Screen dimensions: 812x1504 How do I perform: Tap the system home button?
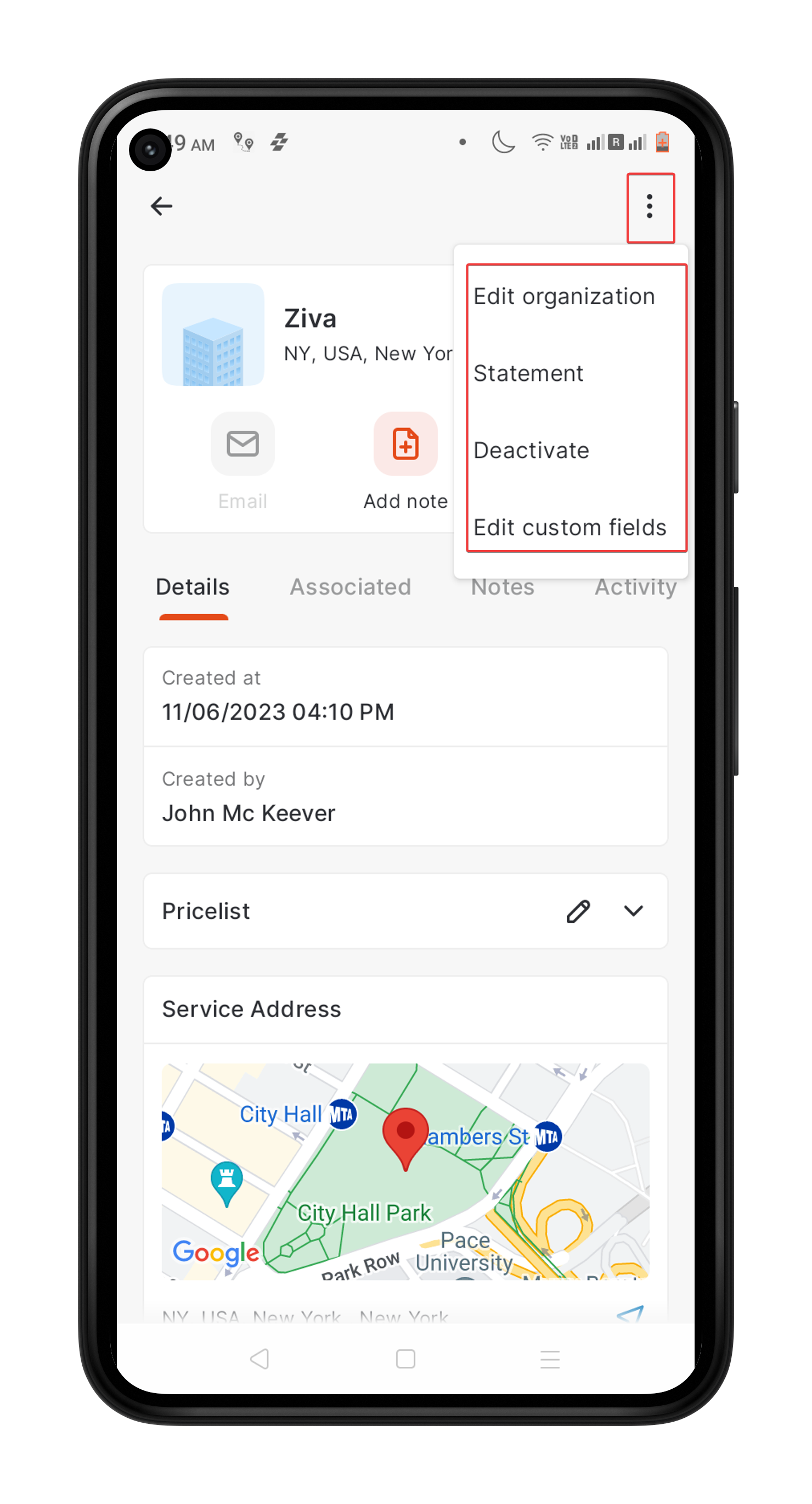point(405,1359)
